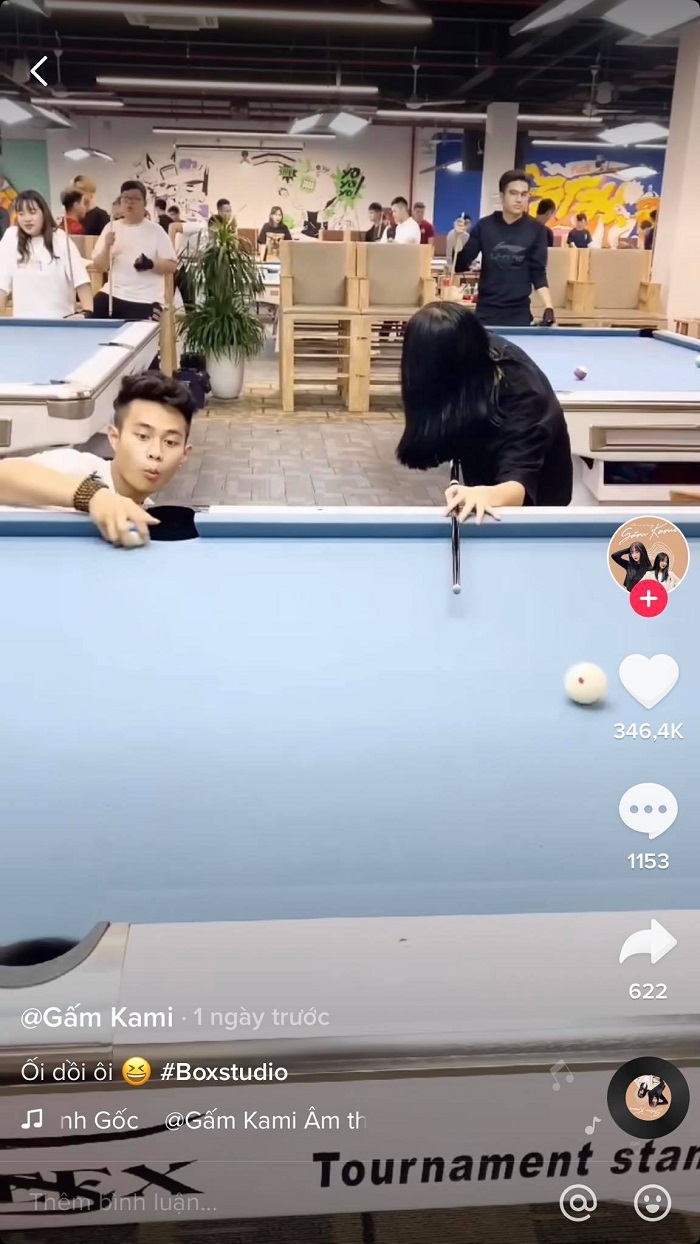Follow the creator with the red plus
The width and height of the screenshot is (700, 1244).
coord(648,598)
